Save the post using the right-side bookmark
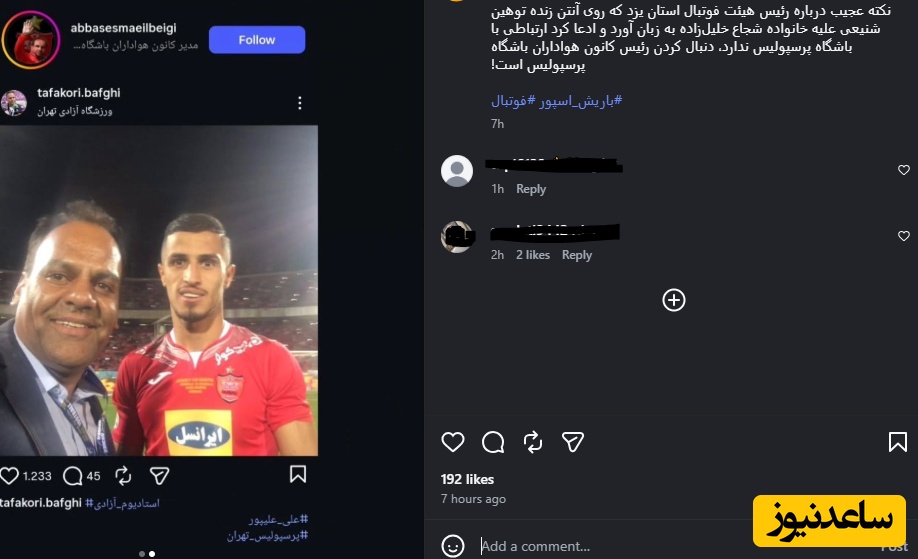The width and height of the screenshot is (918, 559). pyautogui.click(x=897, y=442)
